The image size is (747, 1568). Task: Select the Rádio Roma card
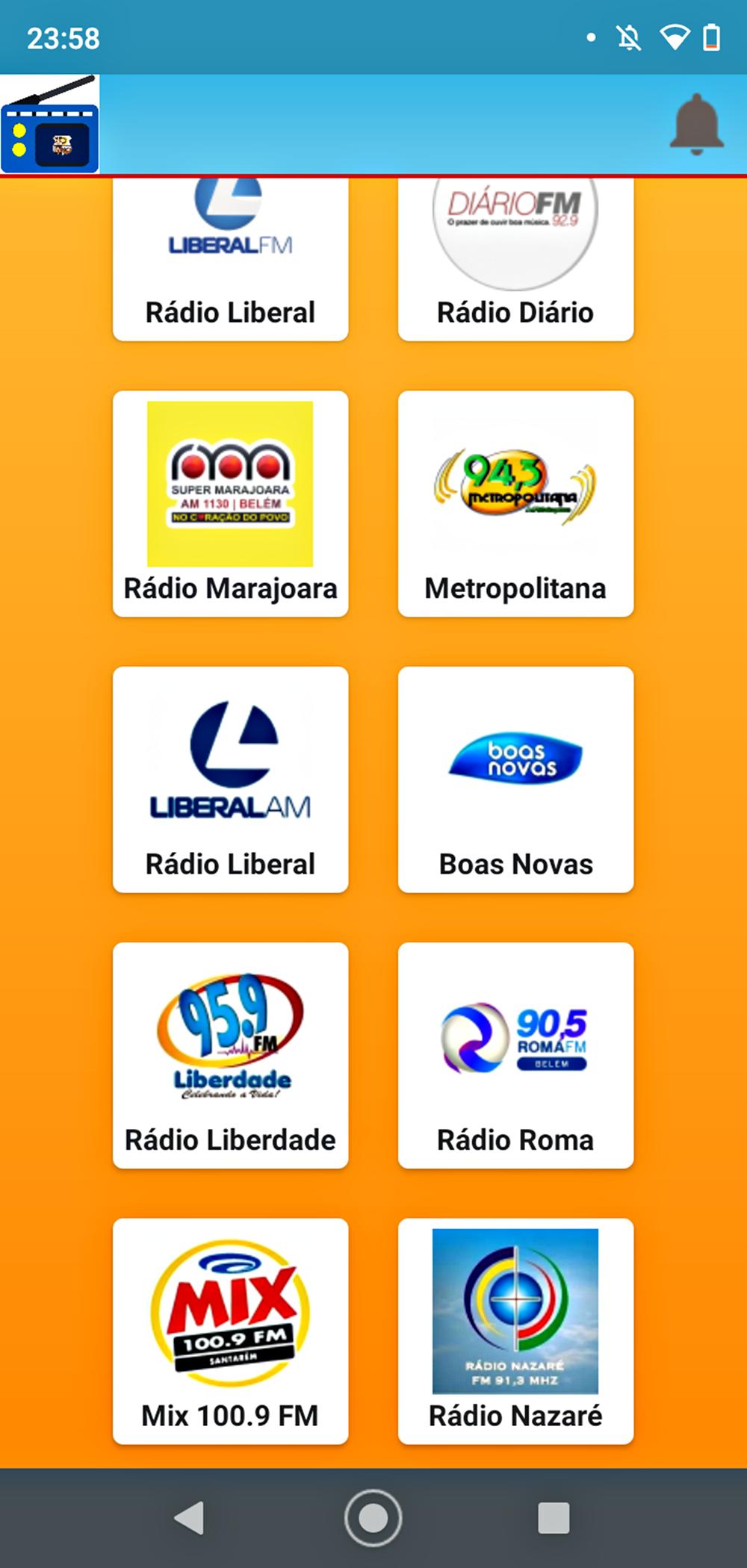coord(515,1055)
